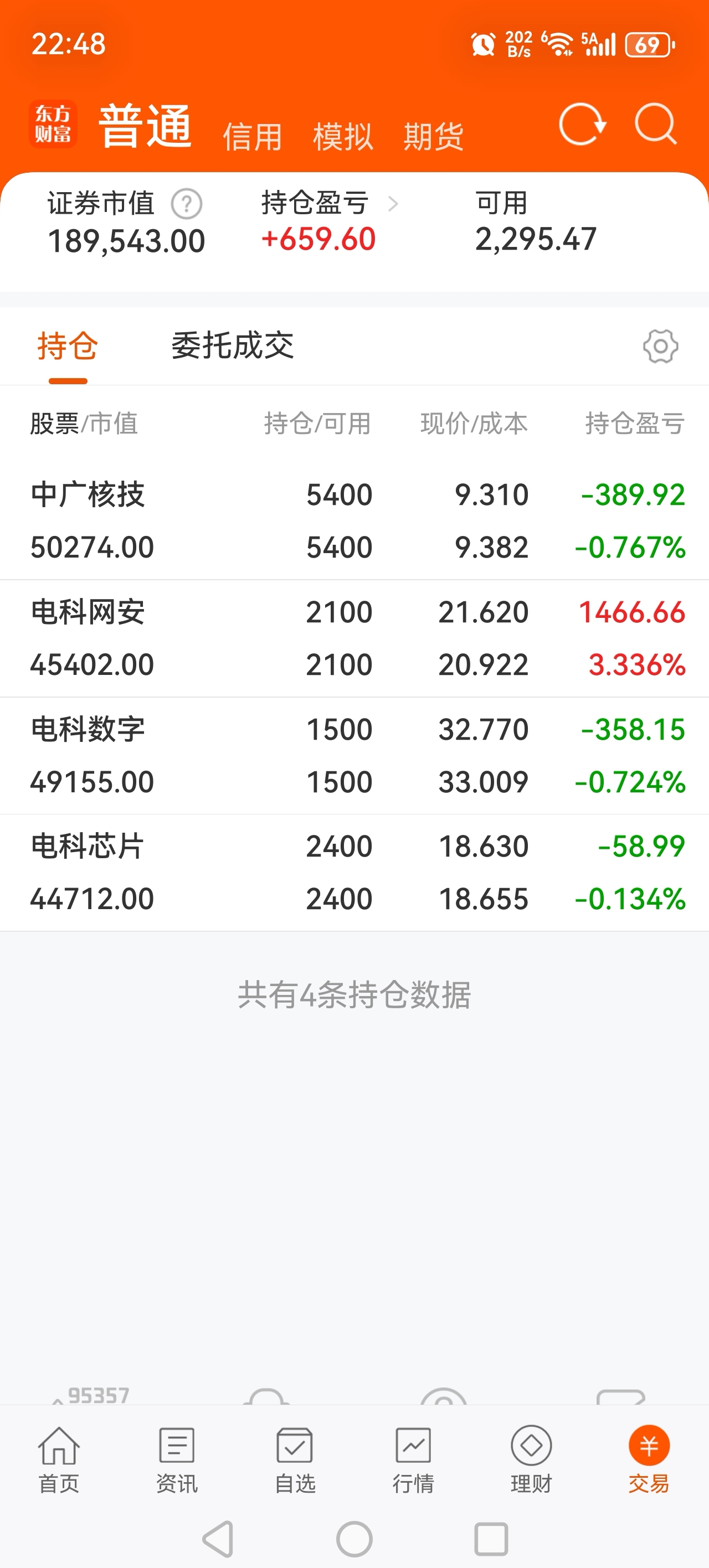Open the 资讯 tab
This screenshot has width=709, height=1568.
pos(177,1459)
